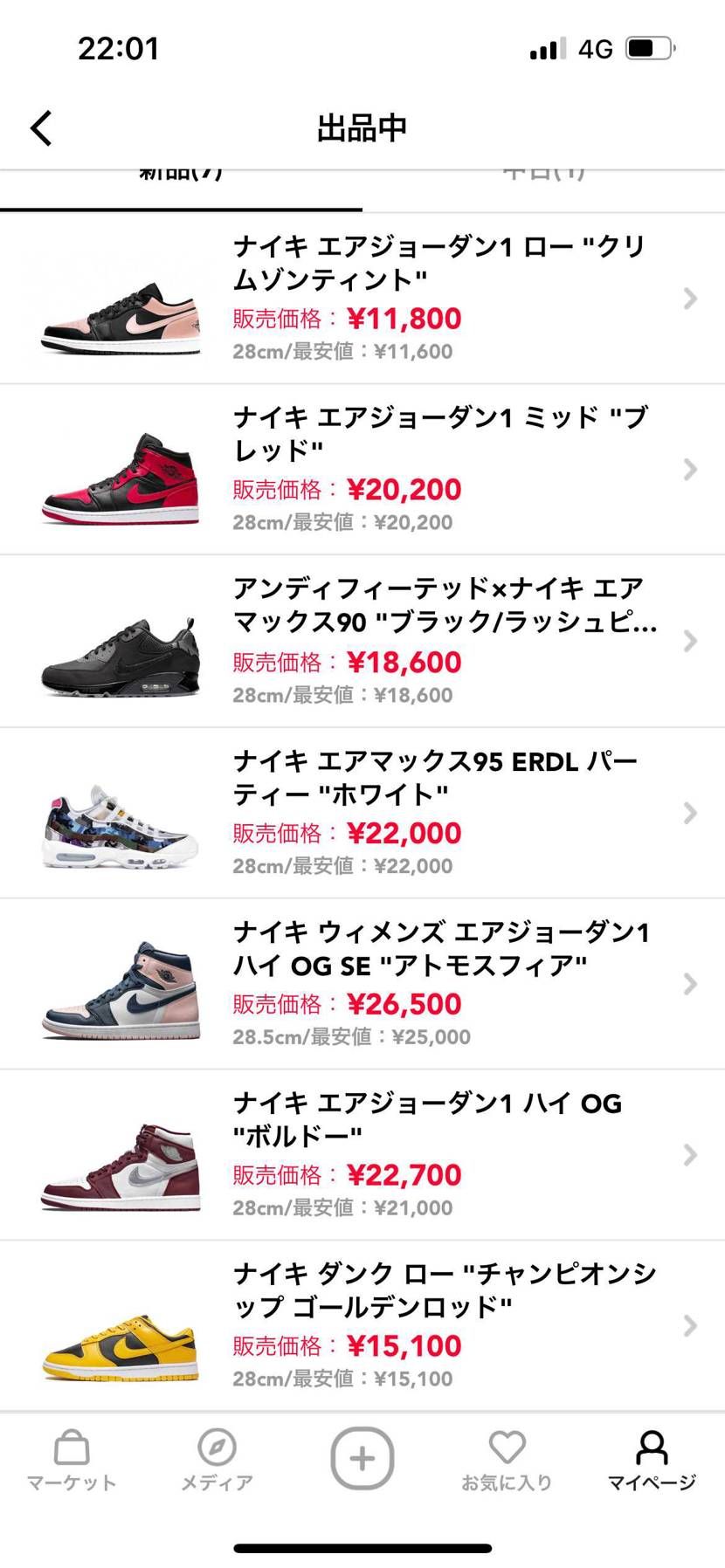Open マーケット using the shopping bag icon
This screenshot has height=1568, width=725.
pos(71,1458)
